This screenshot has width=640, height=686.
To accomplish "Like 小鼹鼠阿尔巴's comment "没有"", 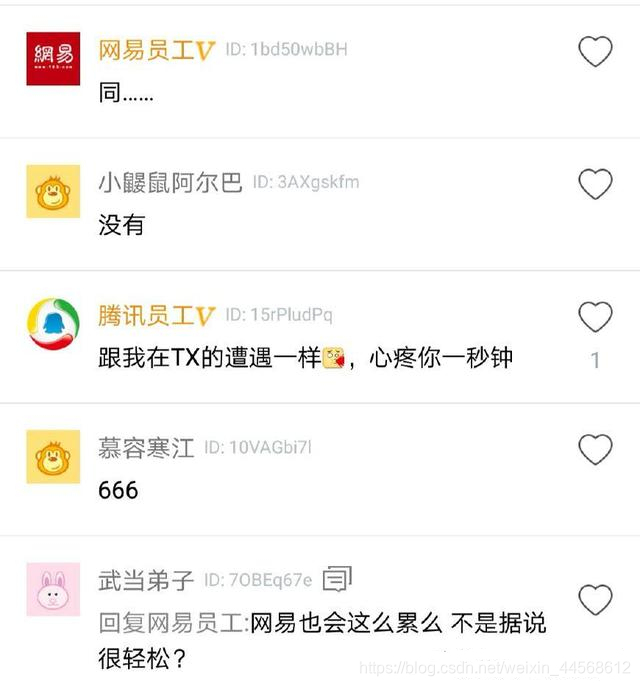I will pyautogui.click(x=595, y=184).
